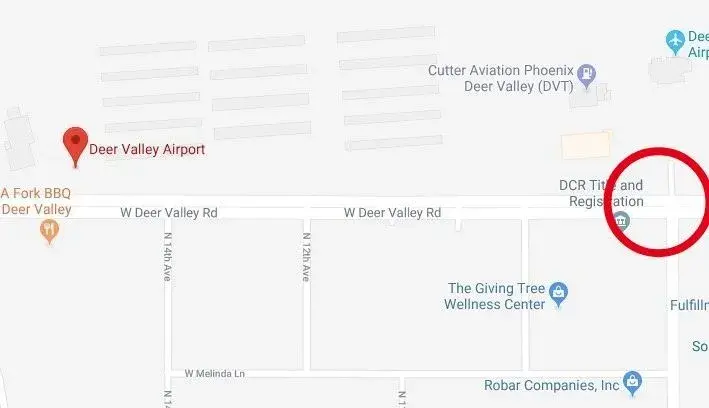The image size is (709, 408).
Task: Tap the blue airplane airport marker
Action: (x=674, y=41)
